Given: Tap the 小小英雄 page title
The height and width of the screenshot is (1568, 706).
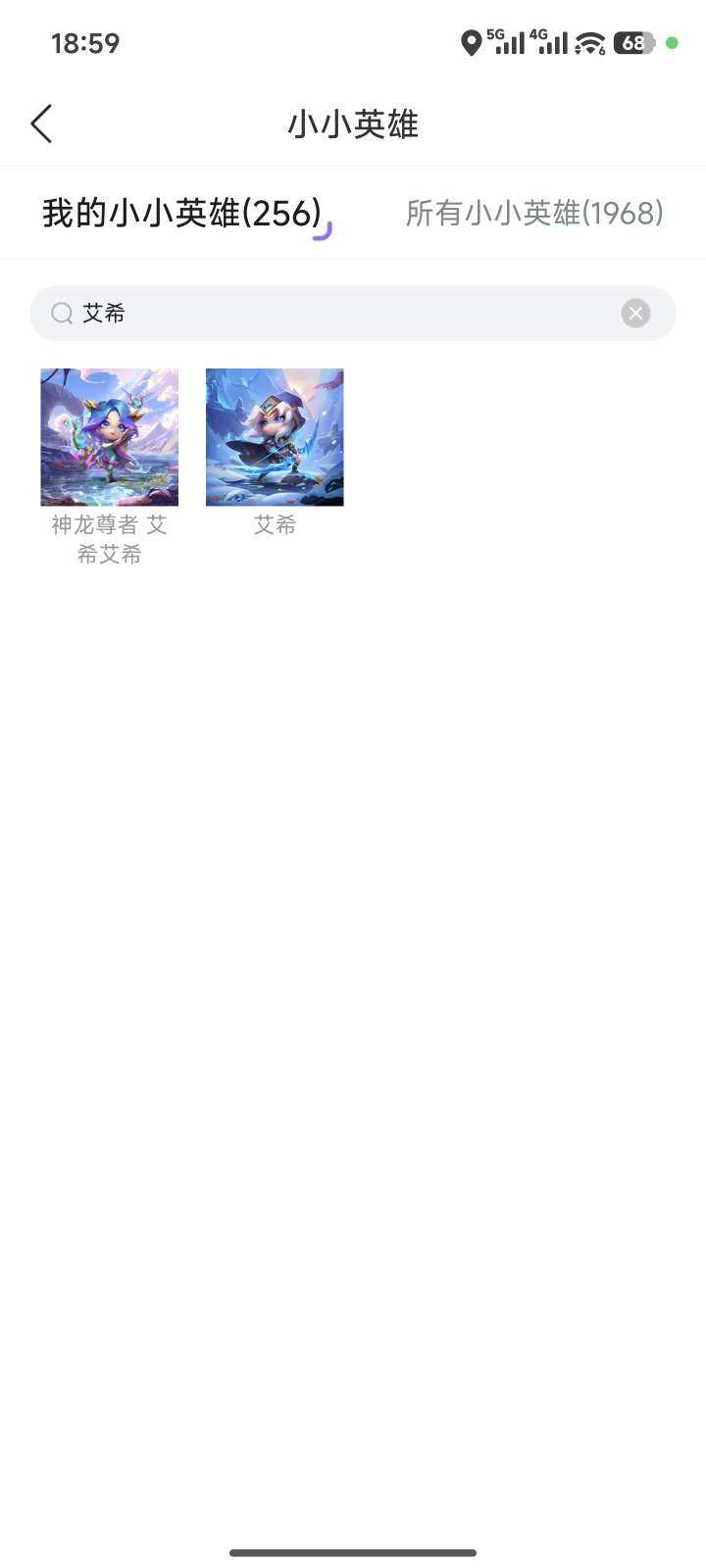Looking at the screenshot, I should click(x=353, y=123).
